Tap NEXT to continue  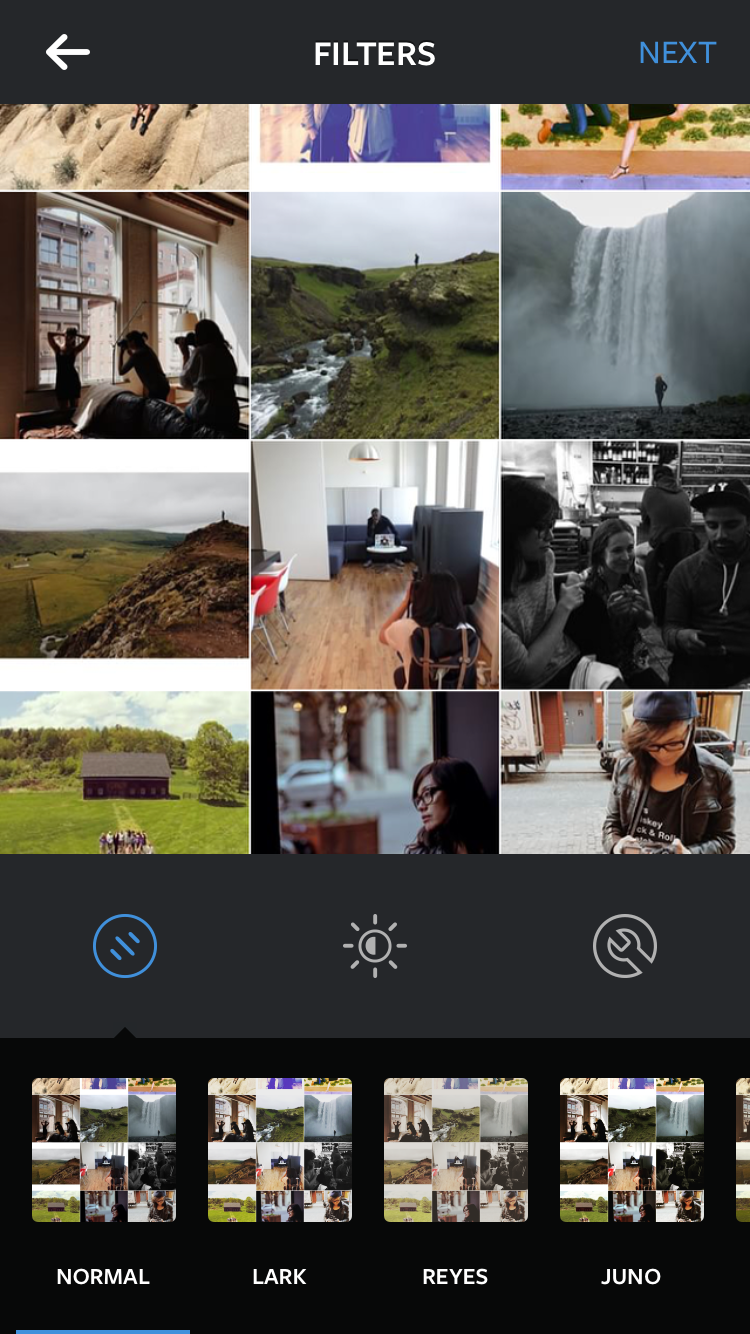(677, 52)
